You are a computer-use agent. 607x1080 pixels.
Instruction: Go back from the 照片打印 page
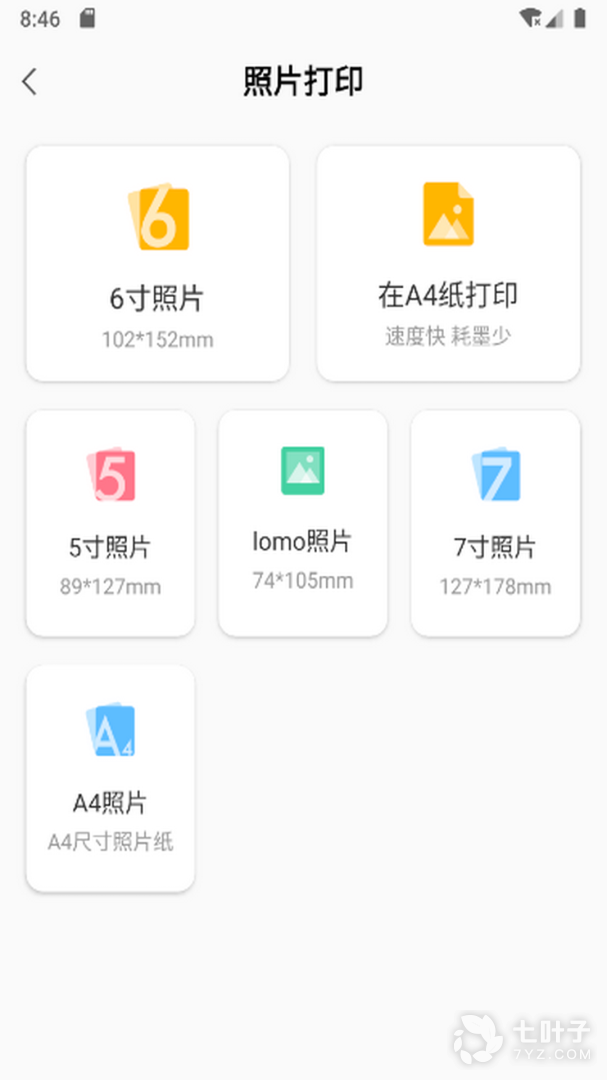click(x=30, y=82)
